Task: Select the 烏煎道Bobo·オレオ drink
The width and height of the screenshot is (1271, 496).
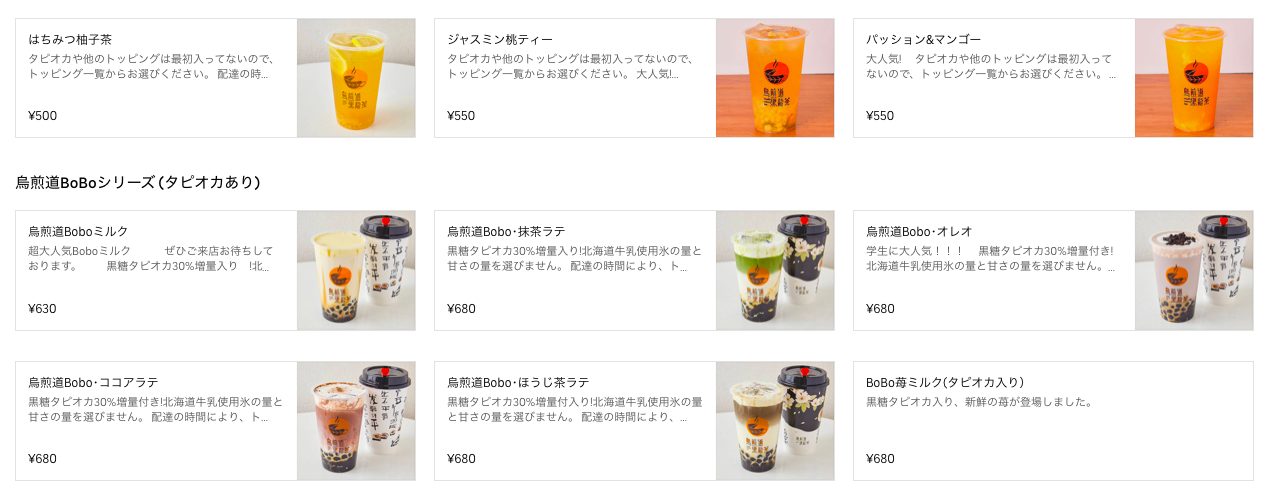Action: (x=1053, y=270)
